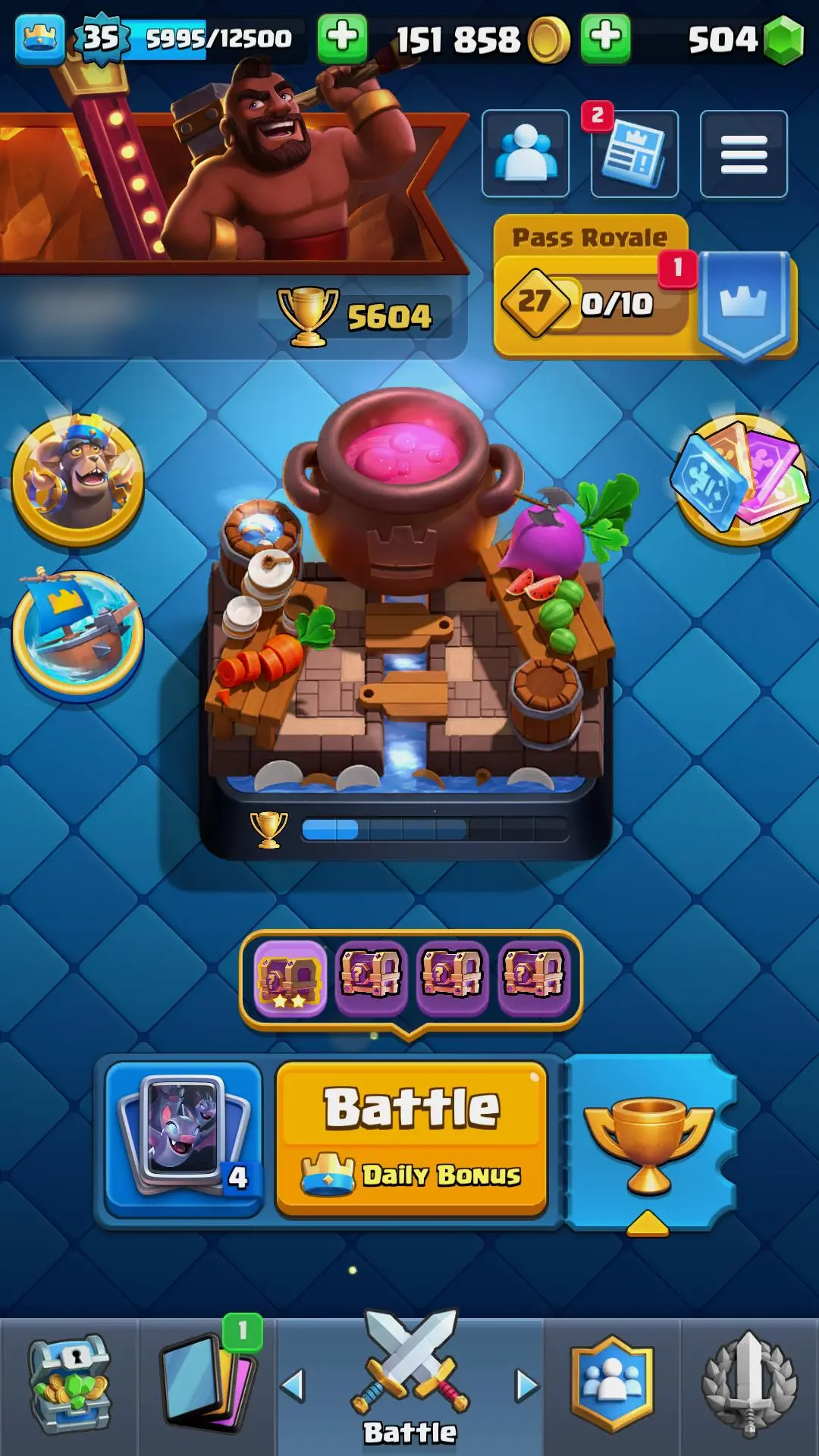The image size is (819, 1456).
Task: Open the magic items card bundle icon
Action: click(739, 479)
